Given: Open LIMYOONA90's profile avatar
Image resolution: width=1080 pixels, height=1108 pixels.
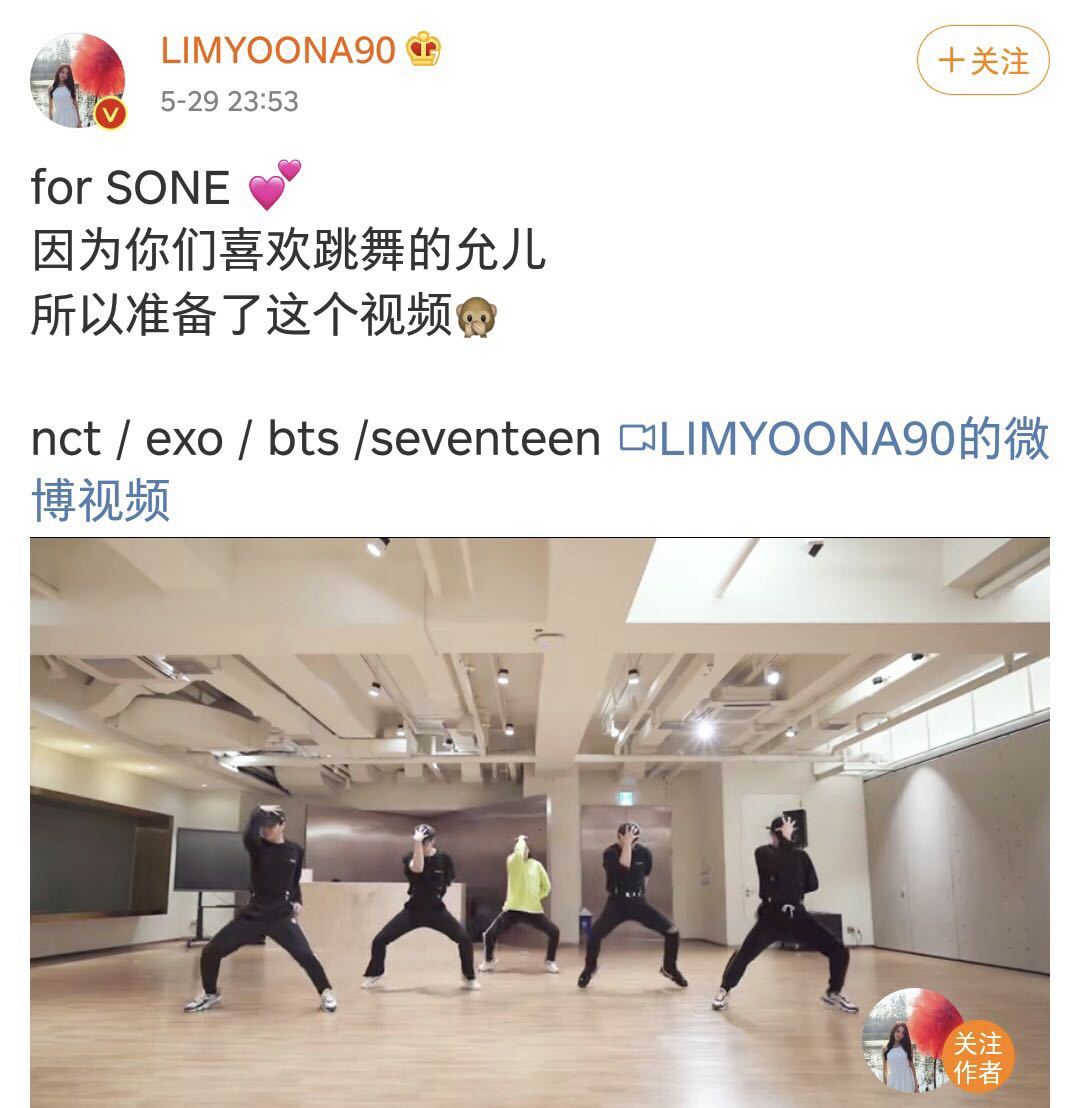Looking at the screenshot, I should 78,81.
